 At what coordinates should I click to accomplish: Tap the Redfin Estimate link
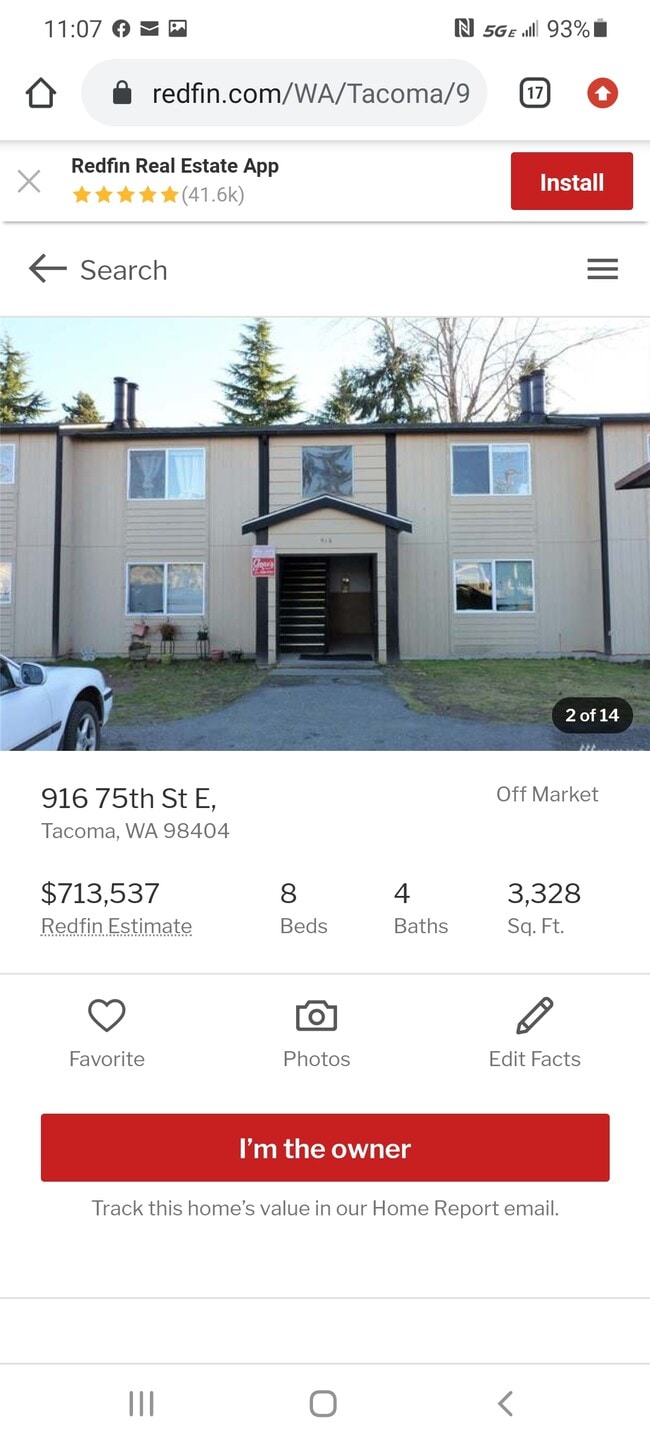(x=116, y=926)
